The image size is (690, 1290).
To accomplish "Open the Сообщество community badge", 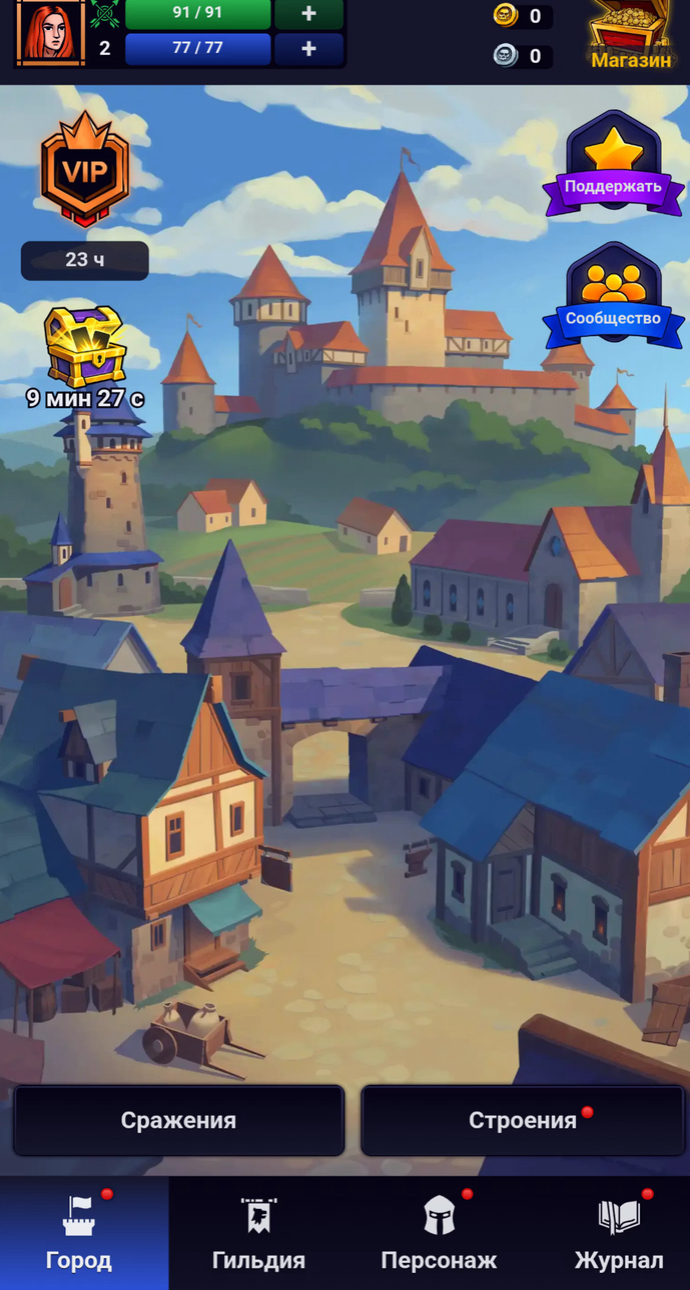I will [x=613, y=297].
